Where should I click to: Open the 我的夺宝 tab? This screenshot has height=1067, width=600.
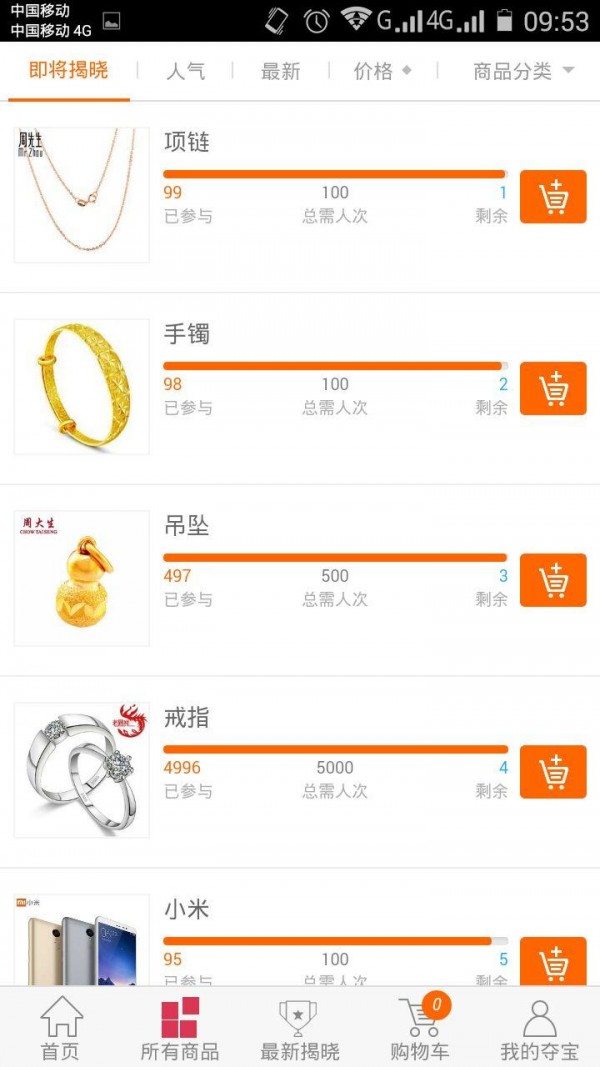(539, 1028)
